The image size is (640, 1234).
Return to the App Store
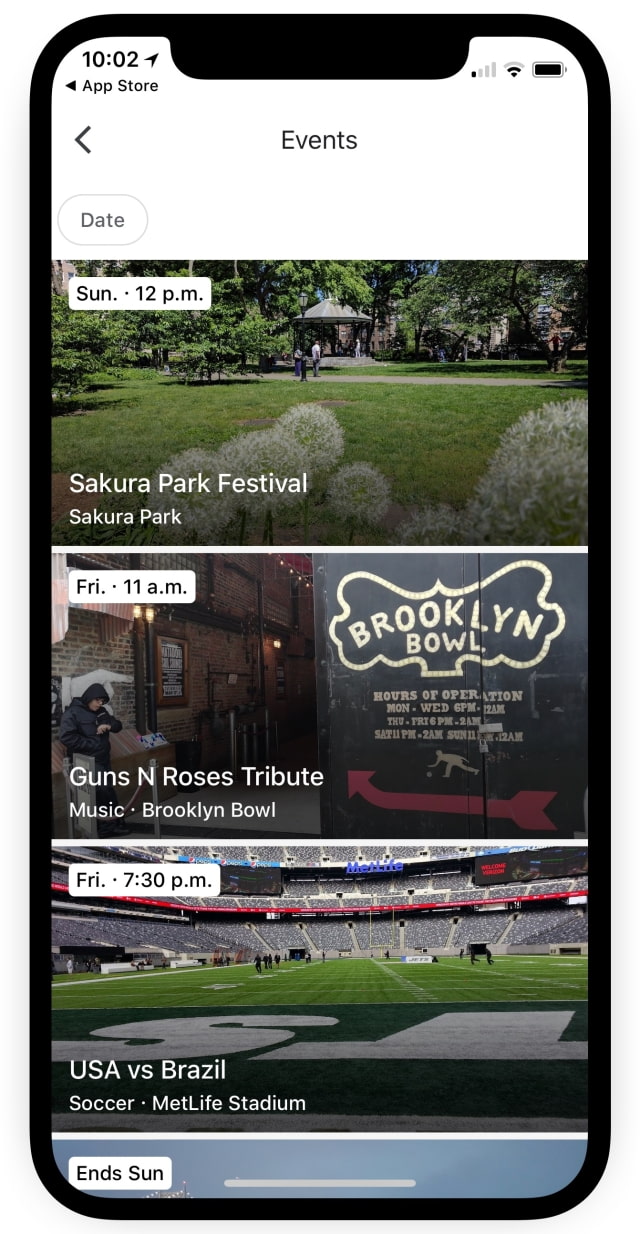click(111, 86)
